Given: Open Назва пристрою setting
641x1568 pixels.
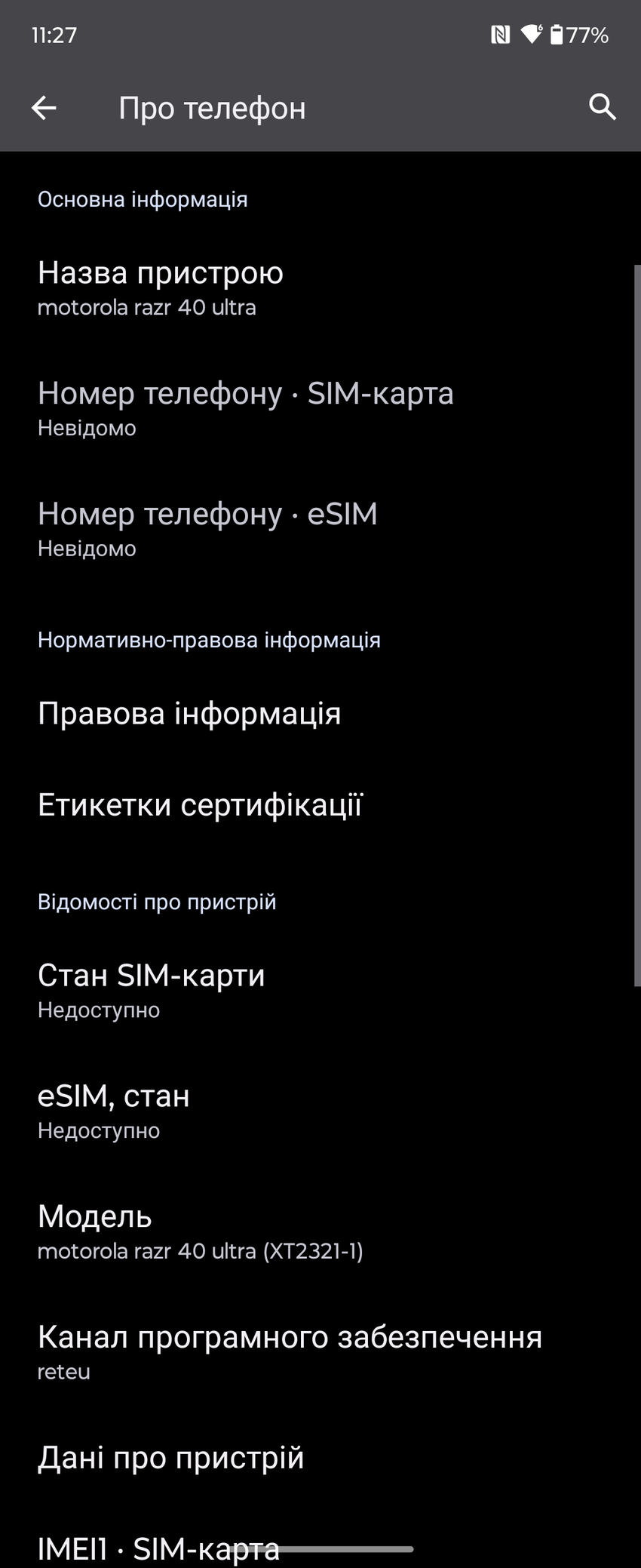Looking at the screenshot, I should [x=161, y=288].
